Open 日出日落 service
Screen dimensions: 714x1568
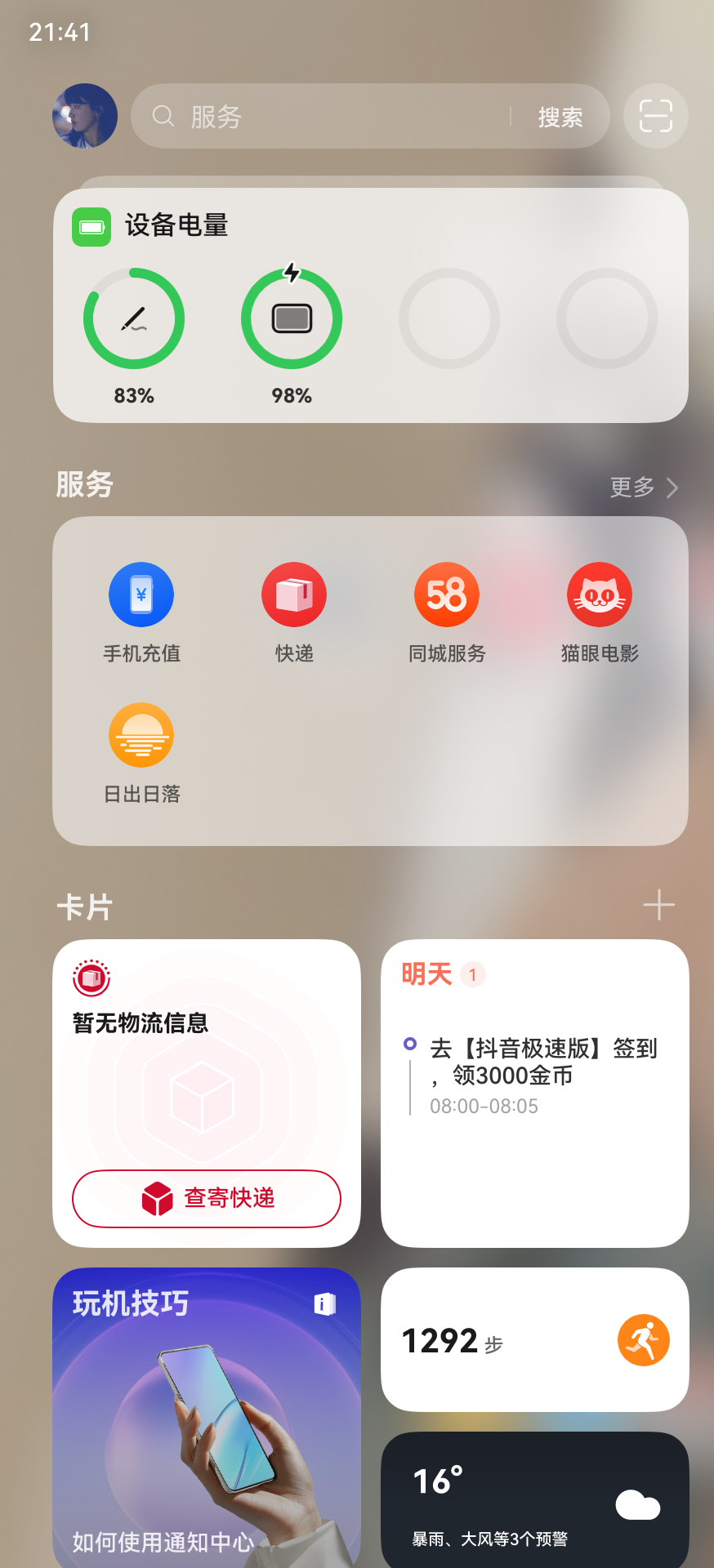[141, 751]
